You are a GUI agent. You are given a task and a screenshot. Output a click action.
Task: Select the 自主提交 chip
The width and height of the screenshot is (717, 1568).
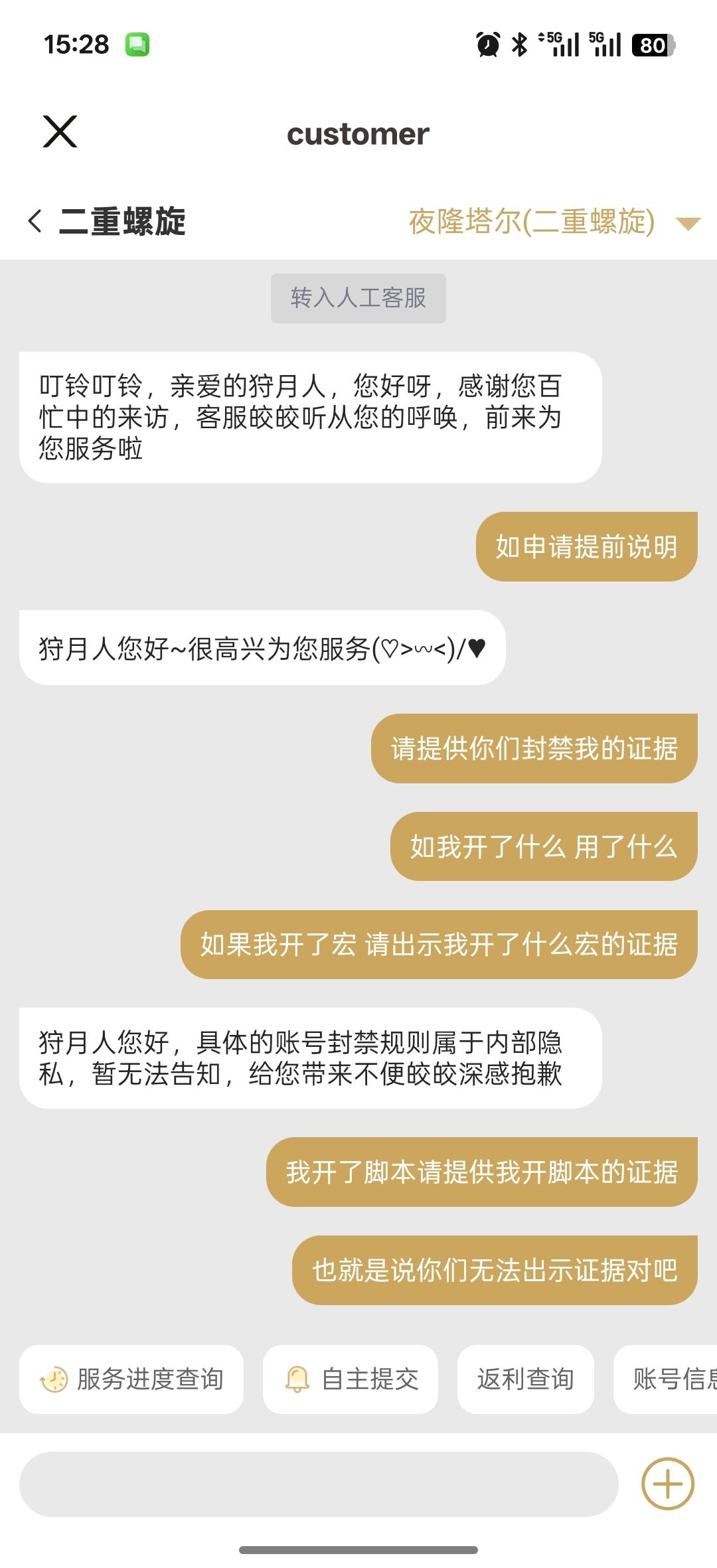point(351,1379)
